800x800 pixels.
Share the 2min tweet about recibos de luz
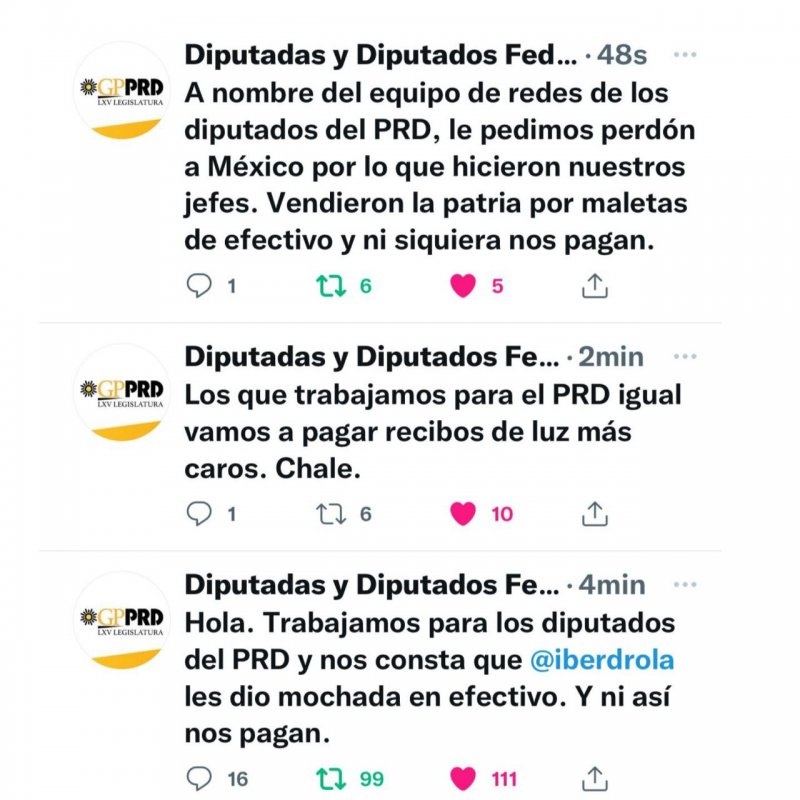coord(594,513)
